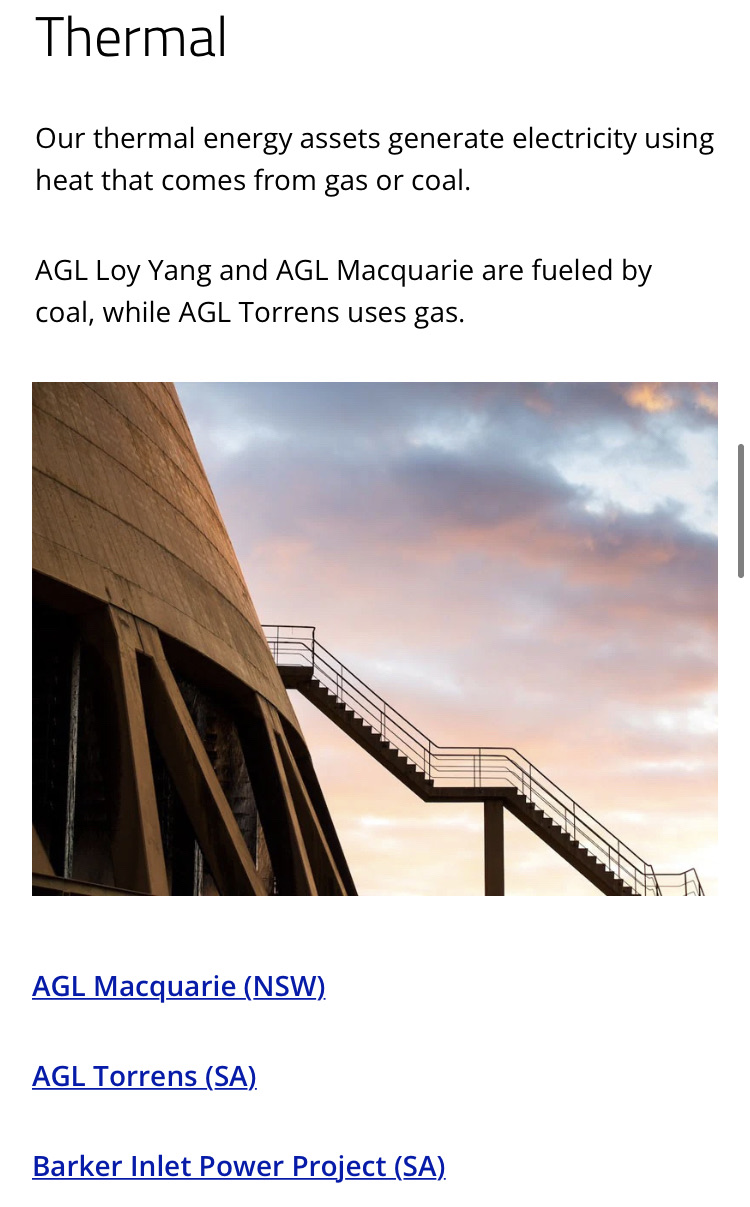Open the AGL Macquarie (NSW) link
This screenshot has height=1207, width=750.
[x=179, y=987]
